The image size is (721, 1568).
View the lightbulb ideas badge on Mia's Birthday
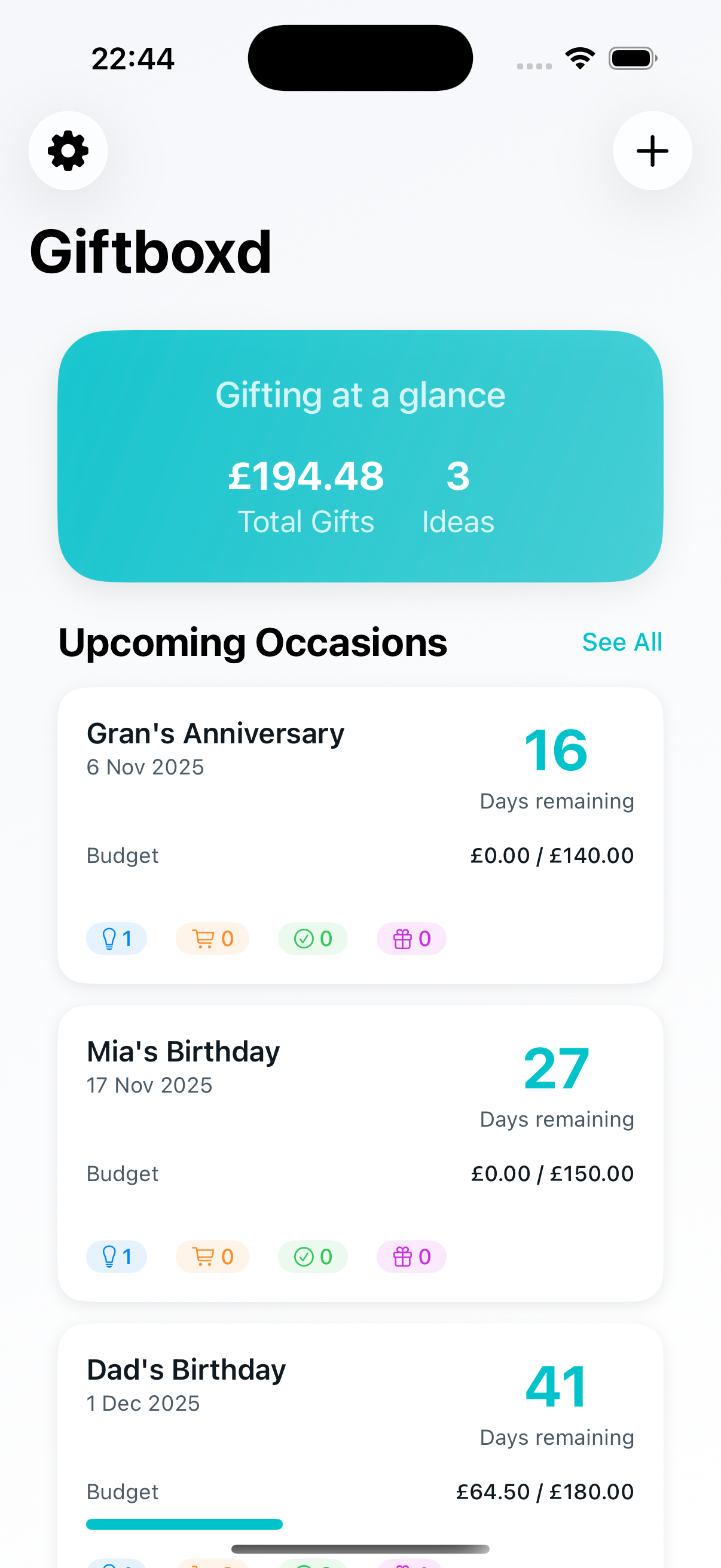tap(116, 1256)
